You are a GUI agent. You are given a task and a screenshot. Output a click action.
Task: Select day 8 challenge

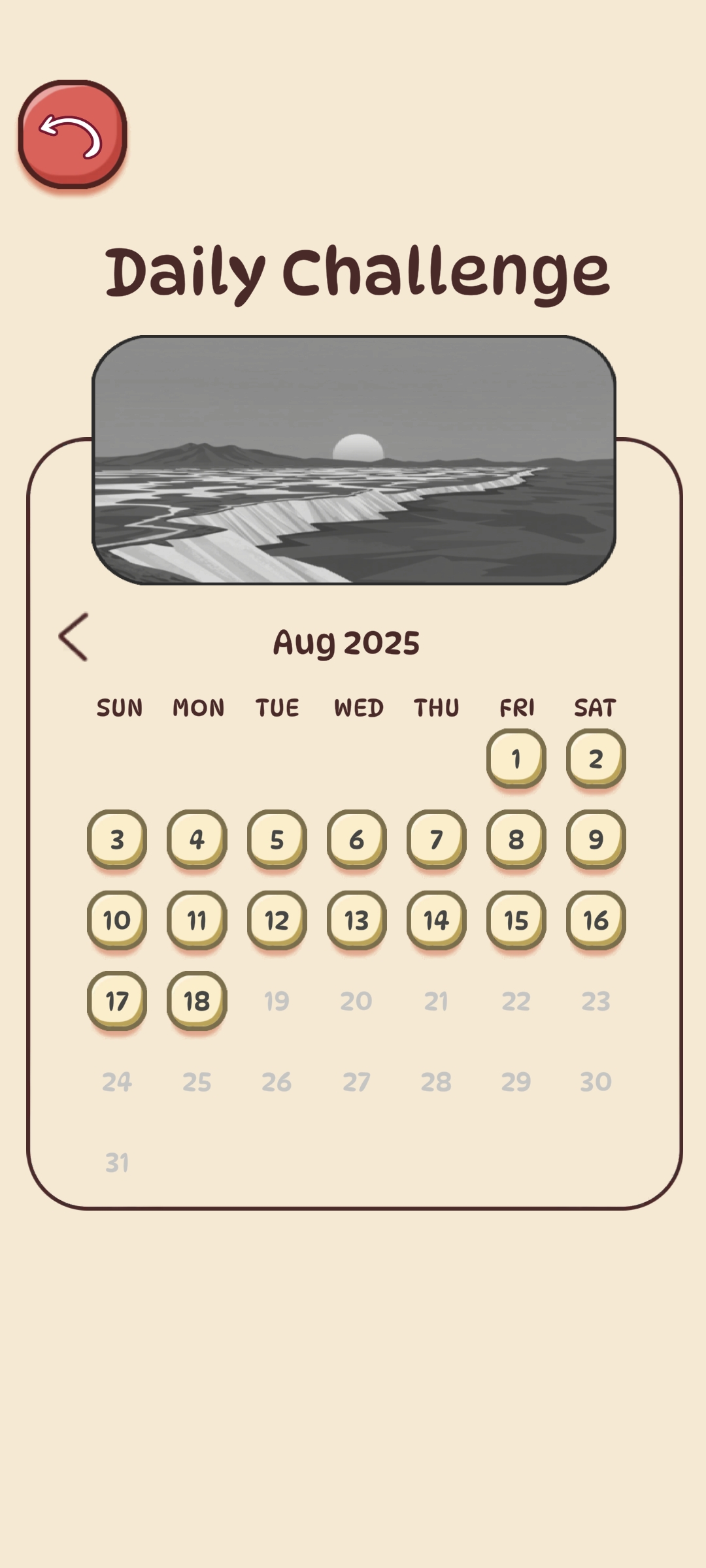tap(516, 839)
